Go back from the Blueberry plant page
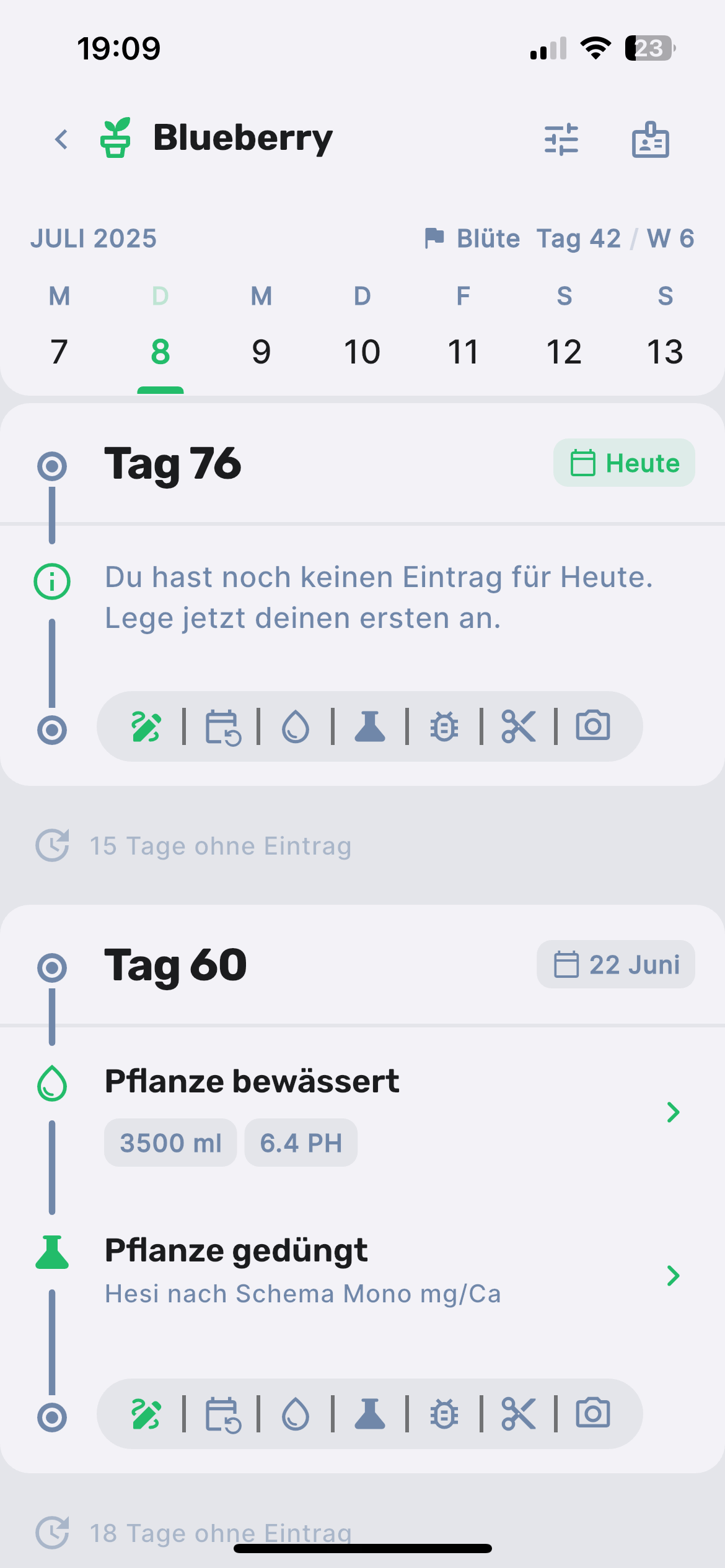725x1568 pixels. point(61,139)
